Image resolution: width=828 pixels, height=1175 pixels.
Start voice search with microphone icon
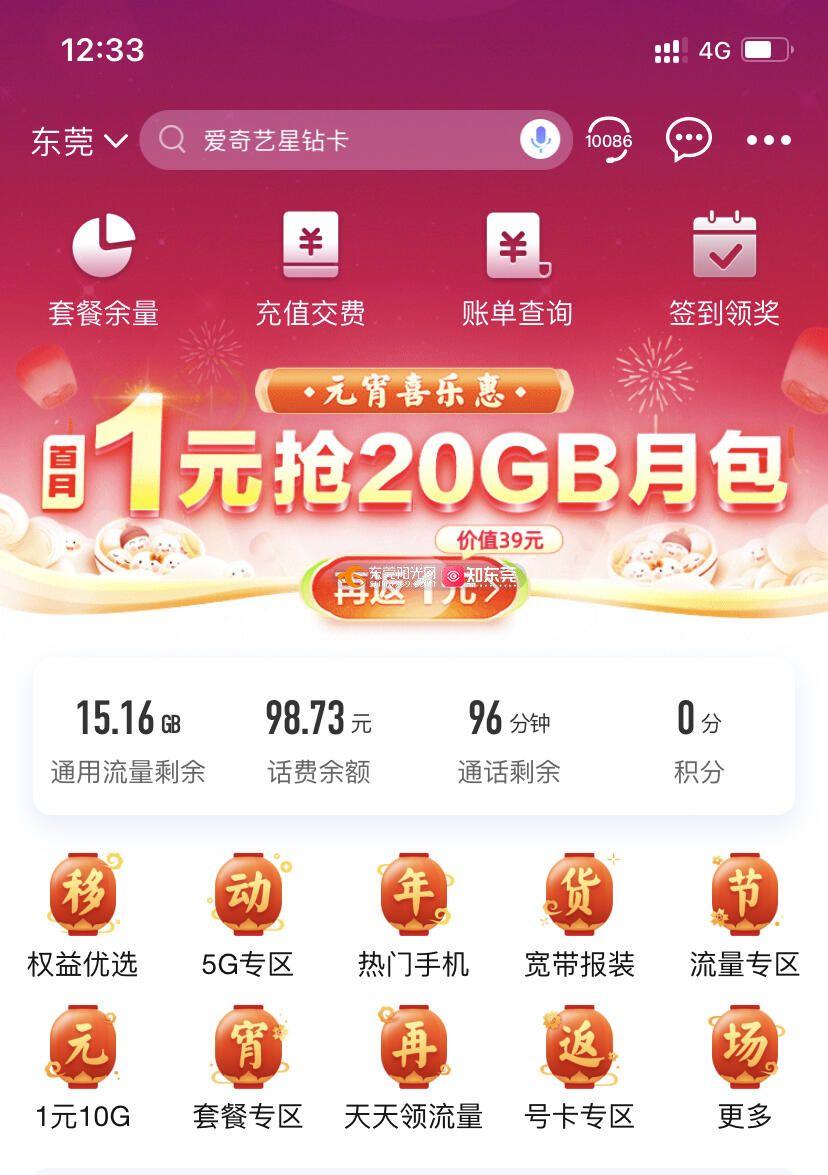(x=540, y=140)
